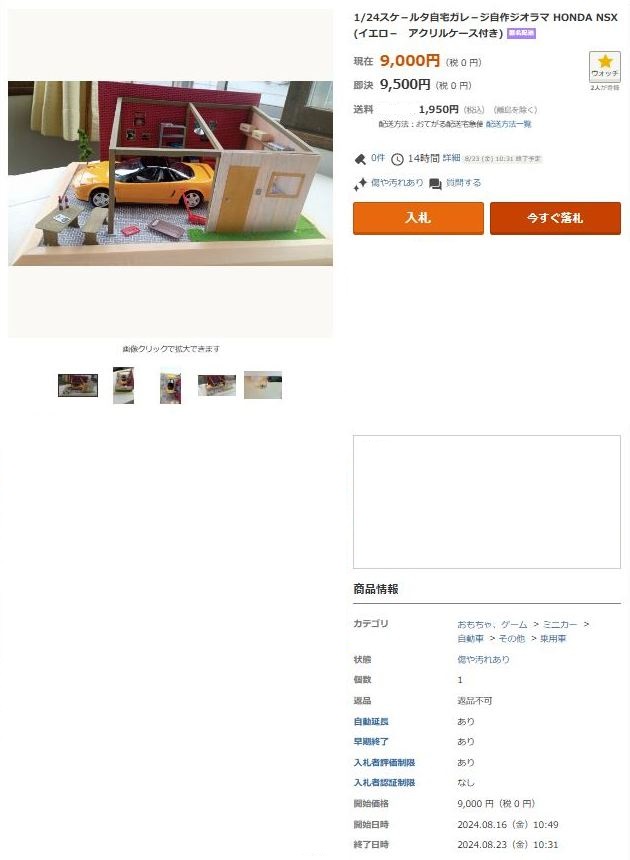The width and height of the screenshot is (630, 860).
Task: Select the third thumbnail image
Action: [170, 386]
